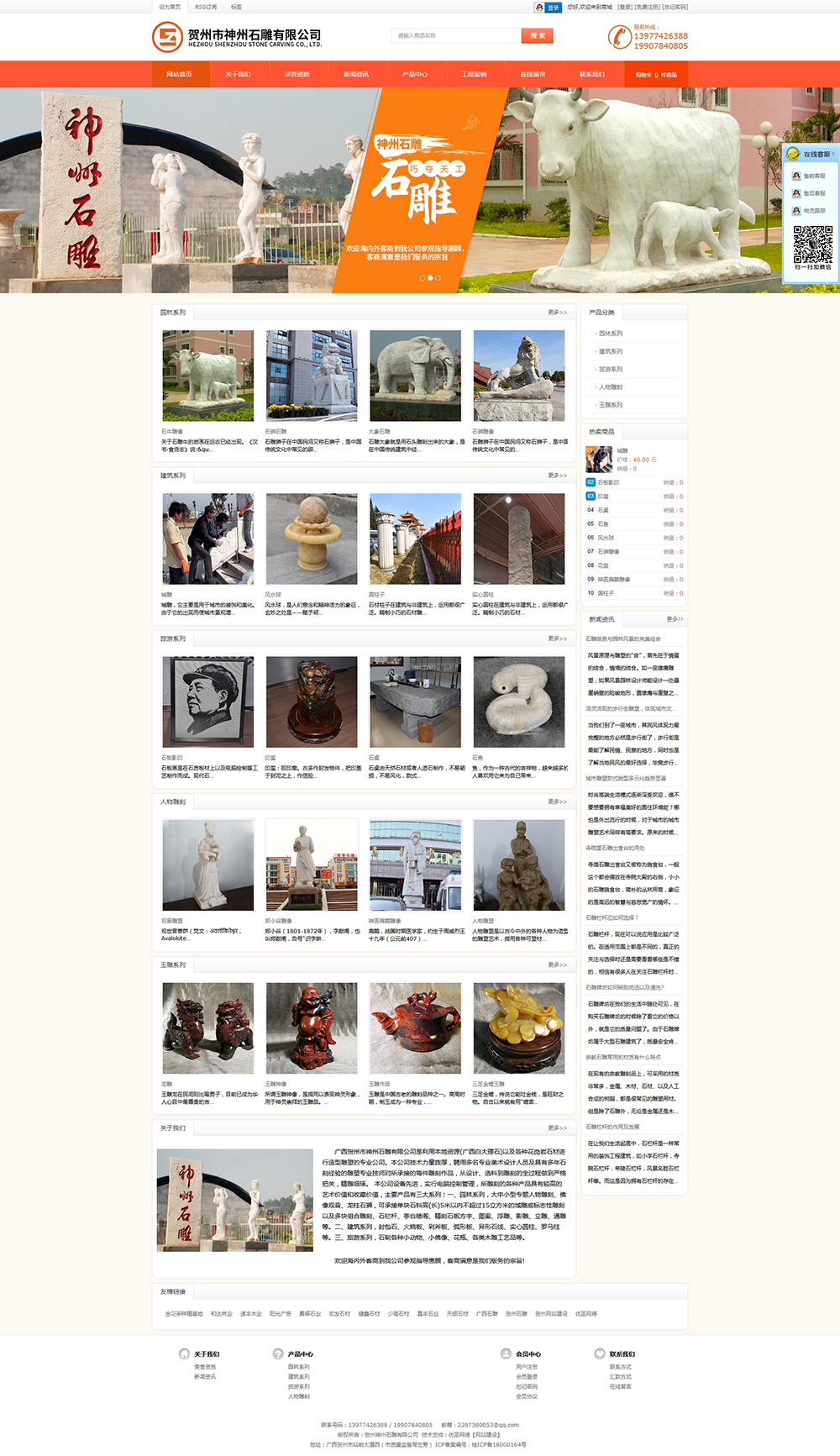This screenshot has width=840, height=1456.
Task: Select the 建筑系列 product category
Action: coord(611,351)
